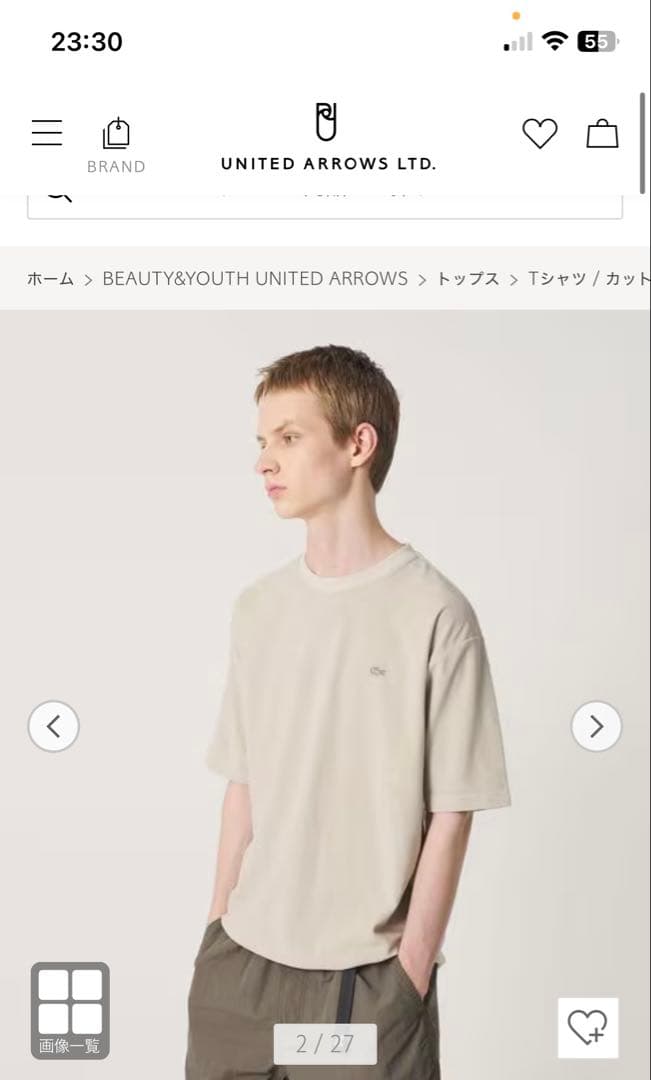The width and height of the screenshot is (651, 1080).
Task: Go to United Arrows home logo
Action: point(328,136)
